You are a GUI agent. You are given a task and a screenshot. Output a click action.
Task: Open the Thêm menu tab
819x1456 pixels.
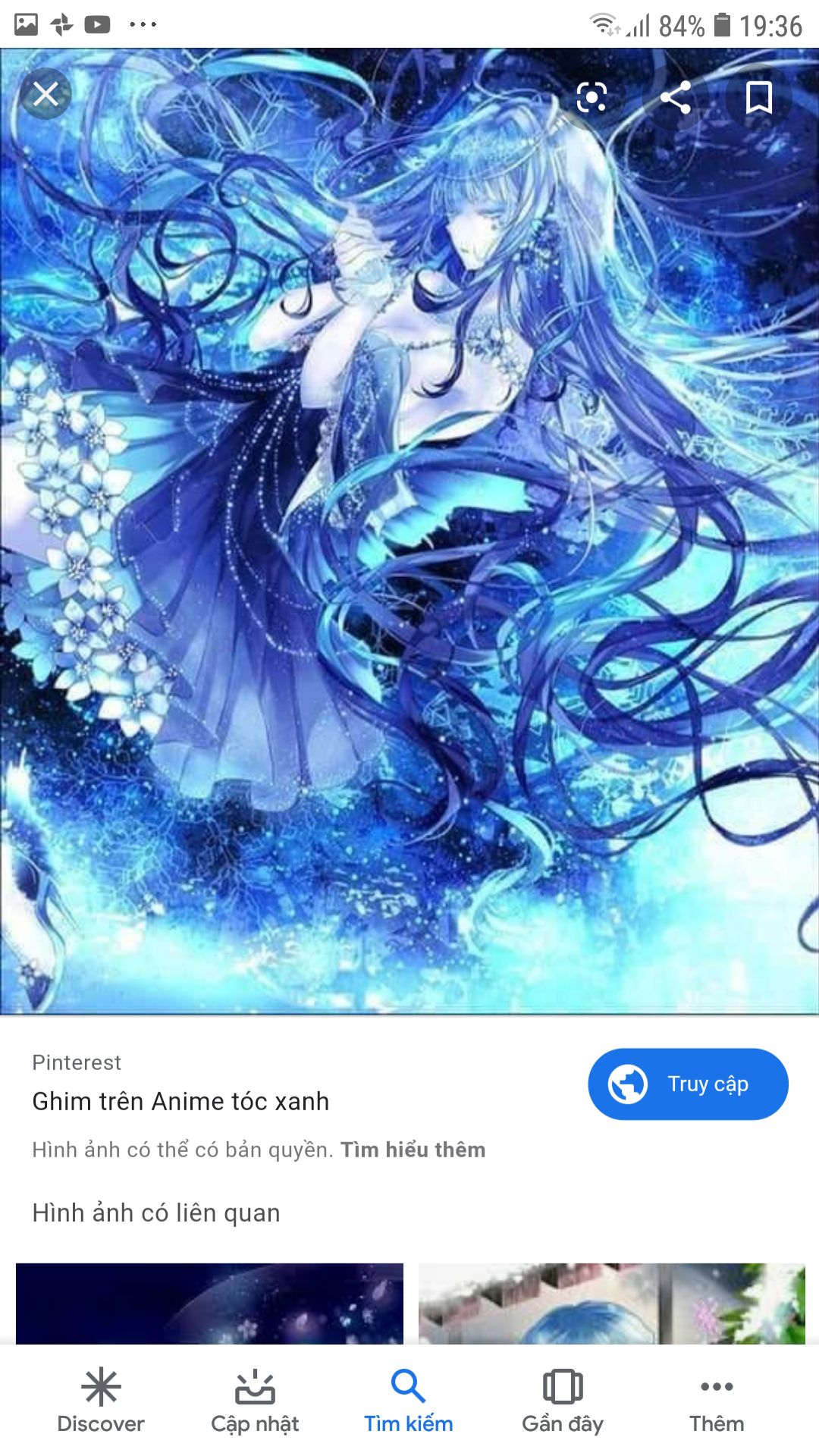tap(717, 1401)
